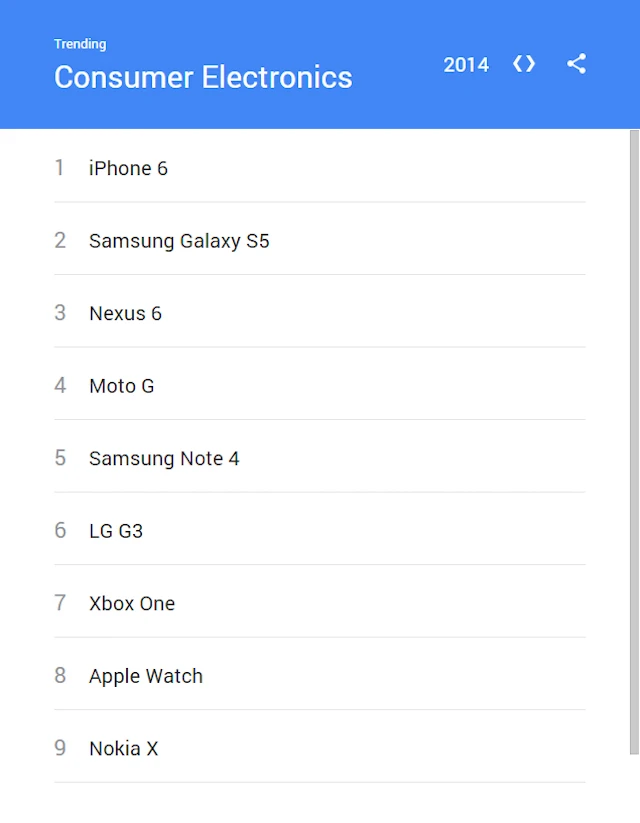The image size is (640, 823).
Task: View Apple Watch trending details
Action: [146, 676]
